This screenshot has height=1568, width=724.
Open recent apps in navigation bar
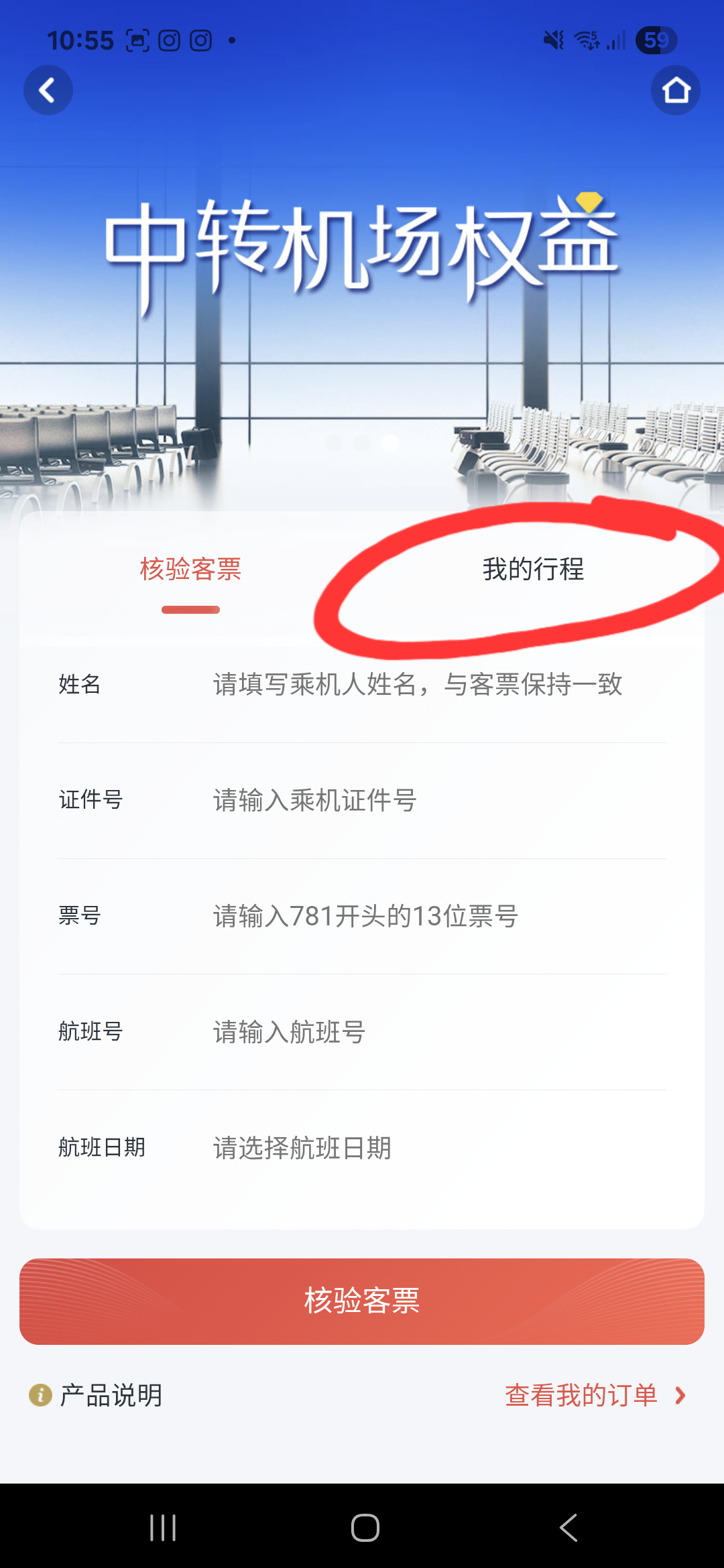click(x=163, y=1528)
